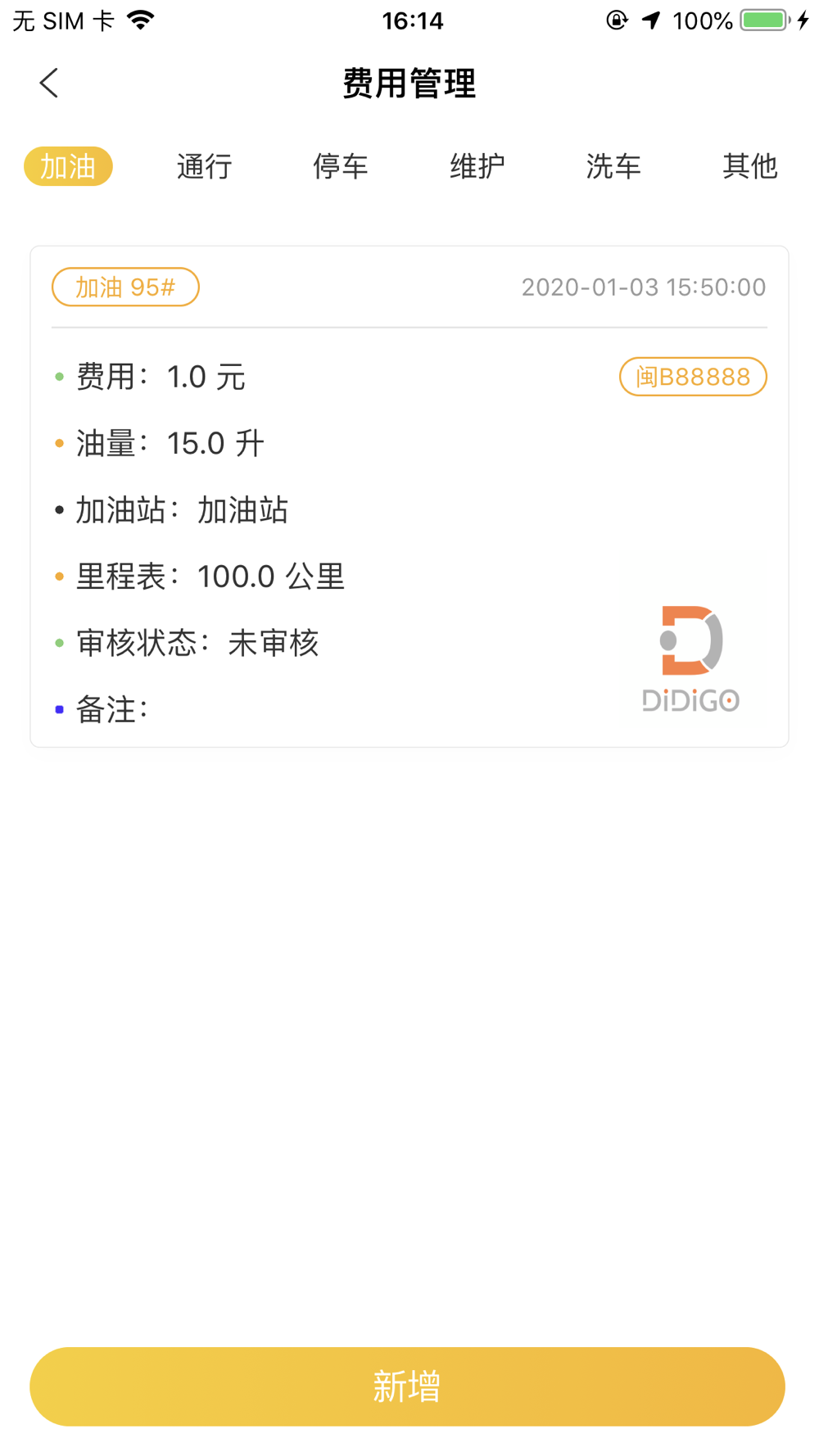Tap the 新增 button to add expense
The height and width of the screenshot is (1456, 819).
pyautogui.click(x=408, y=1386)
